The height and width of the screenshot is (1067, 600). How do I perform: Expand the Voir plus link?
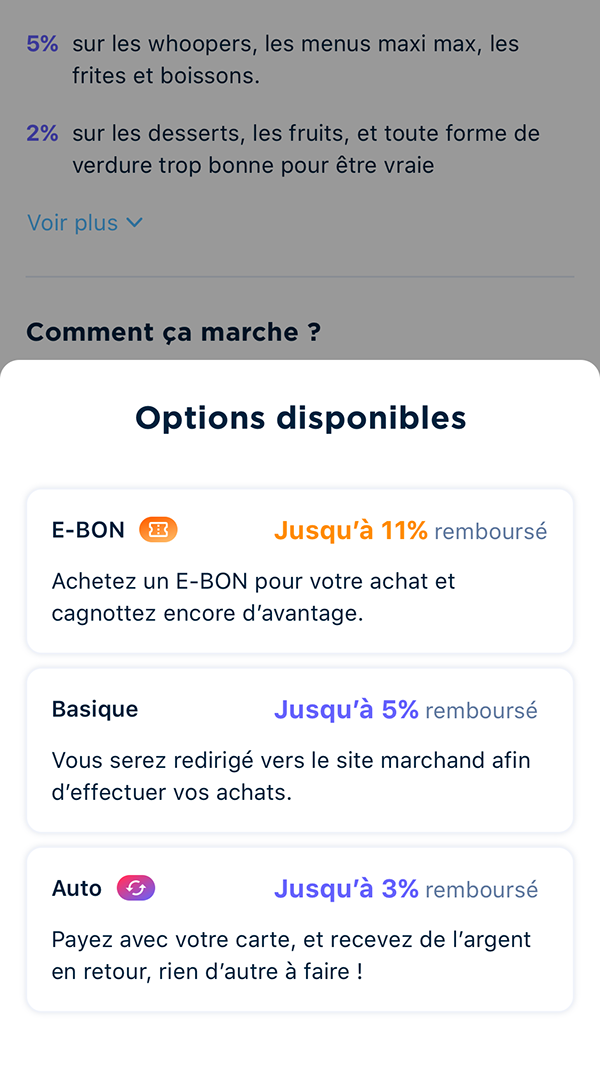85,223
